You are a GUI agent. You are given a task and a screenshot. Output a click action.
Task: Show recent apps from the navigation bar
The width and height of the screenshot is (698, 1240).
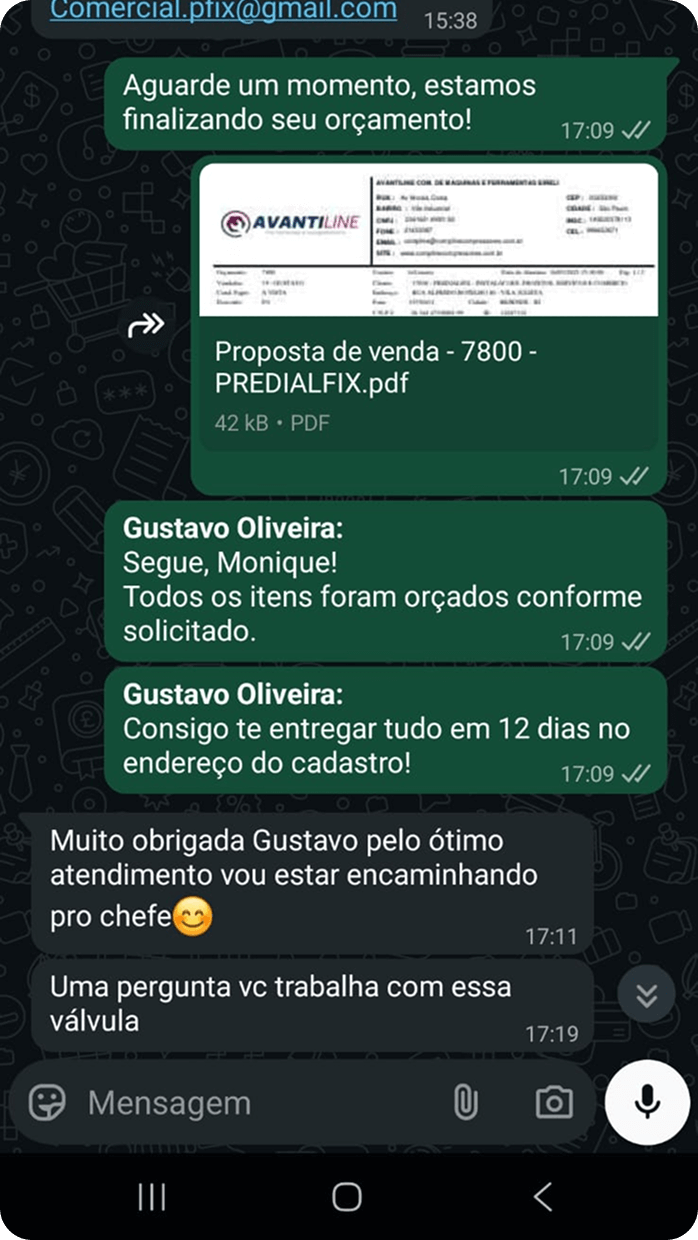[152, 1196]
